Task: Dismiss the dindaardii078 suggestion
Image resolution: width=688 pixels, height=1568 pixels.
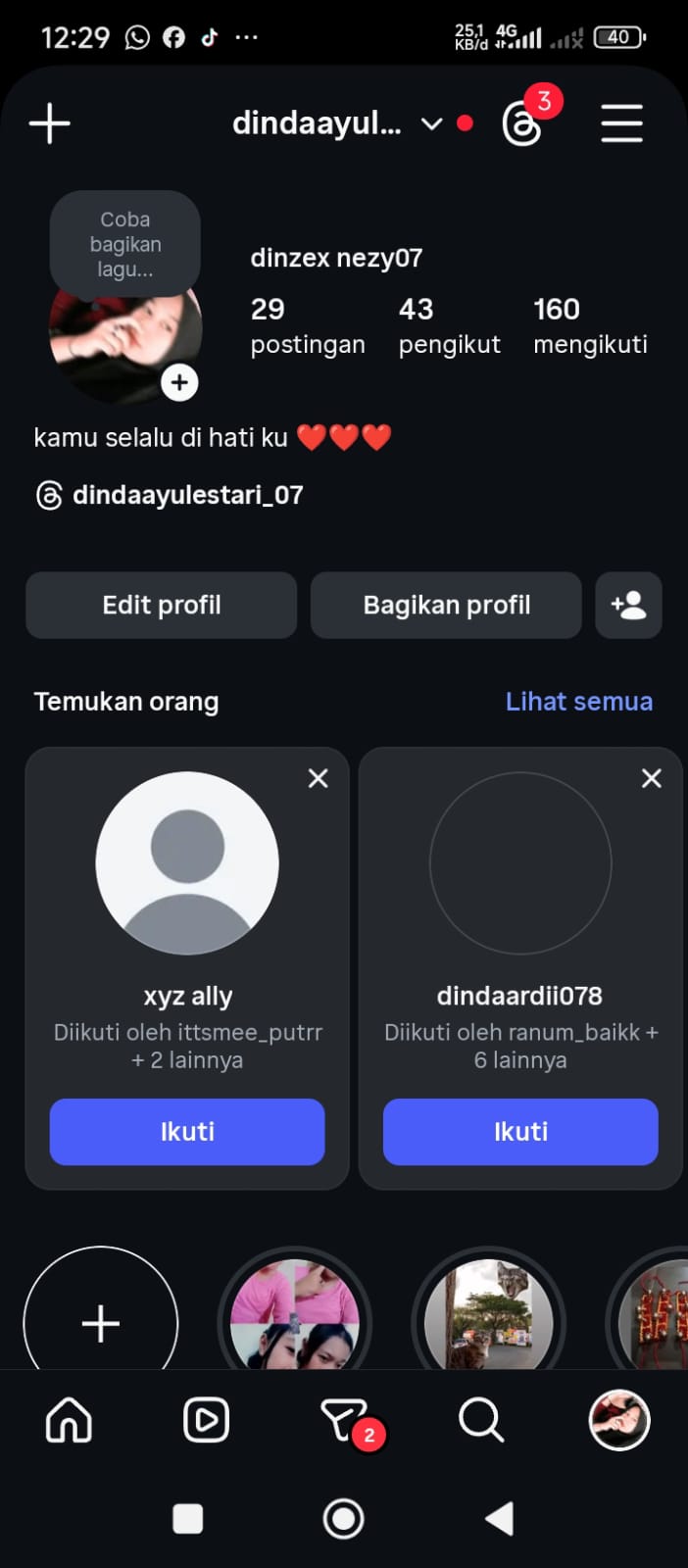Action: coord(651,778)
